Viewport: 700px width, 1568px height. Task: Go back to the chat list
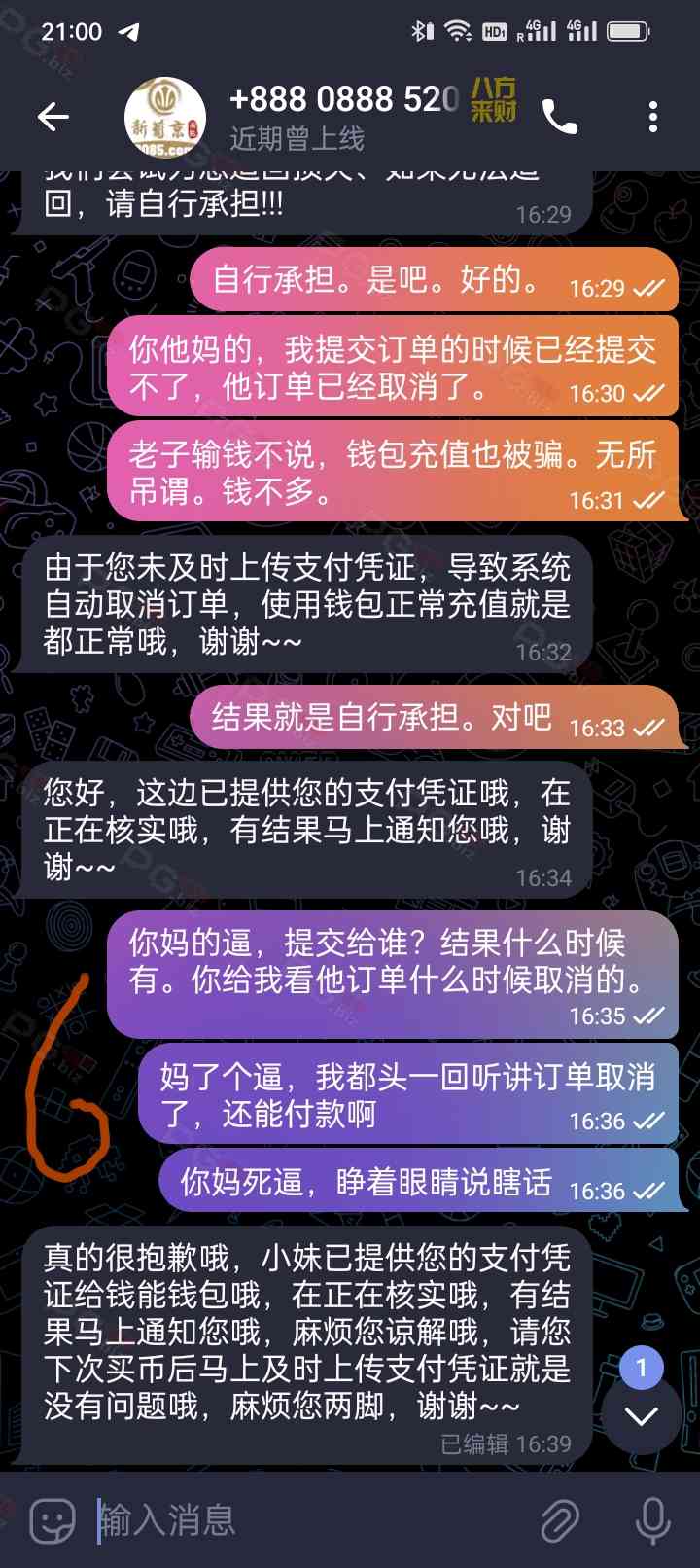pos(53,118)
